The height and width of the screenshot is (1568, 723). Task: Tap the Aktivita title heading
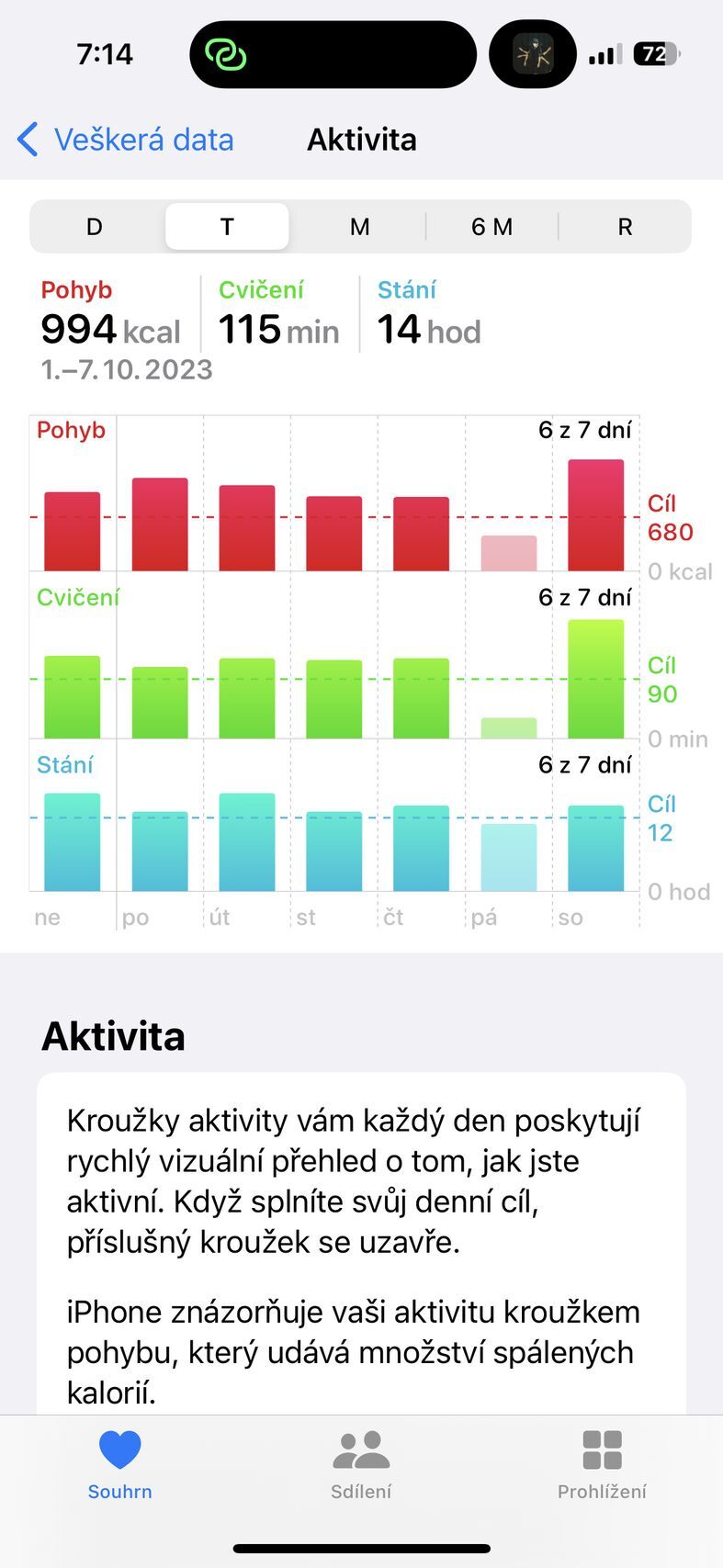361,139
